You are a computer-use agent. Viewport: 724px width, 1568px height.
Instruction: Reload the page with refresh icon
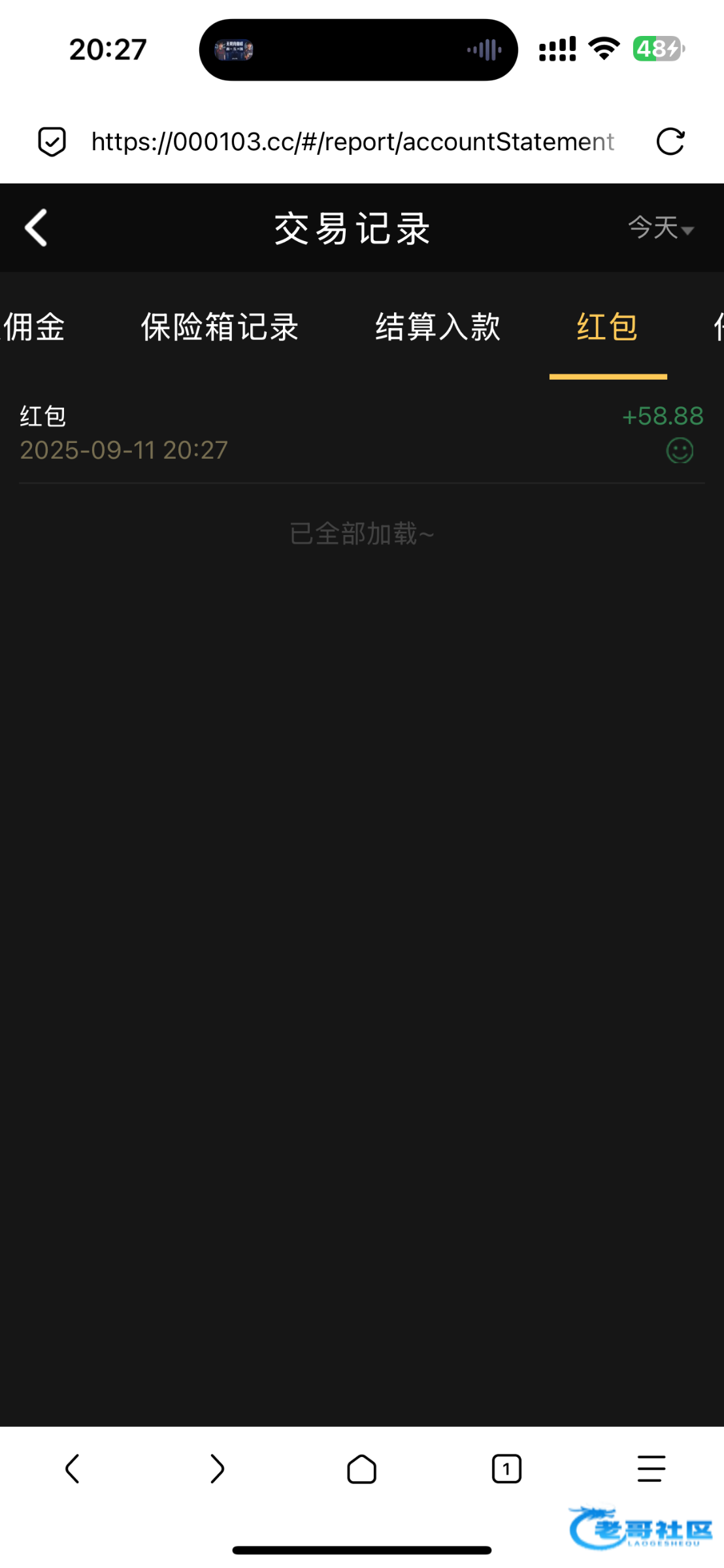[x=670, y=142]
